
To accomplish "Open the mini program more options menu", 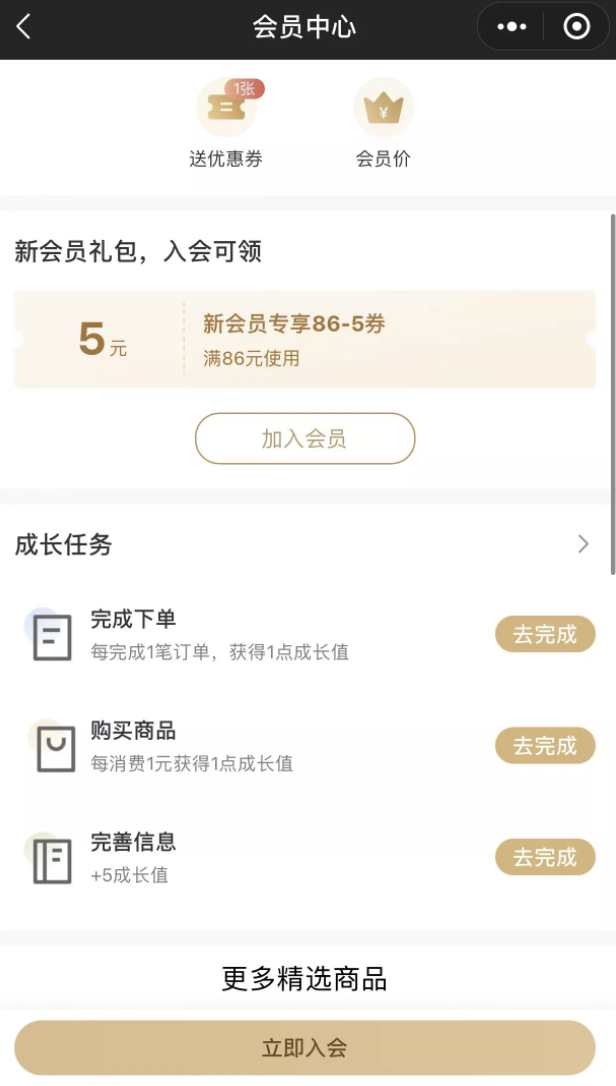I will point(511,27).
